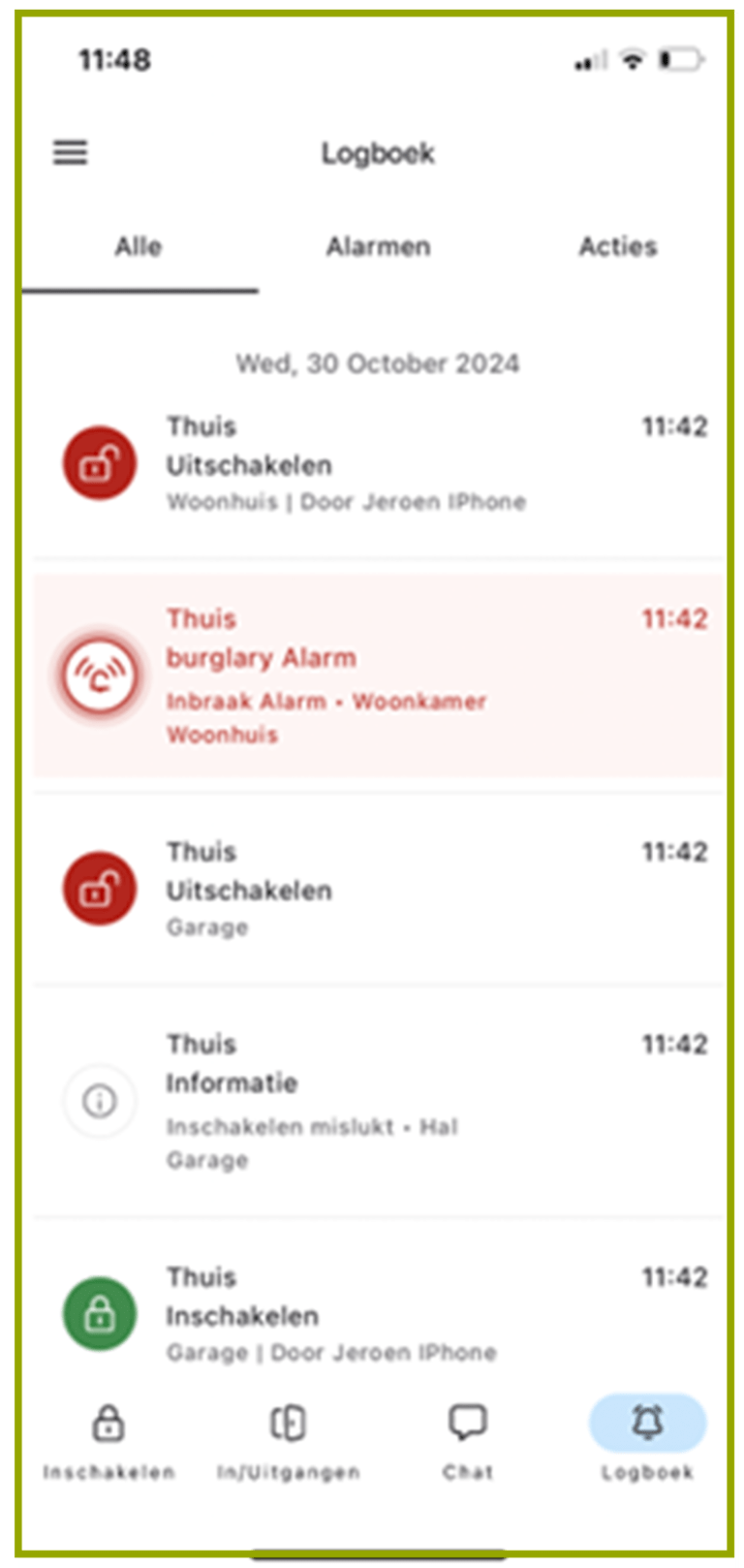The image size is (744, 1568).
Task: Open Inschakelen entry for Garage
Action: (378, 1314)
